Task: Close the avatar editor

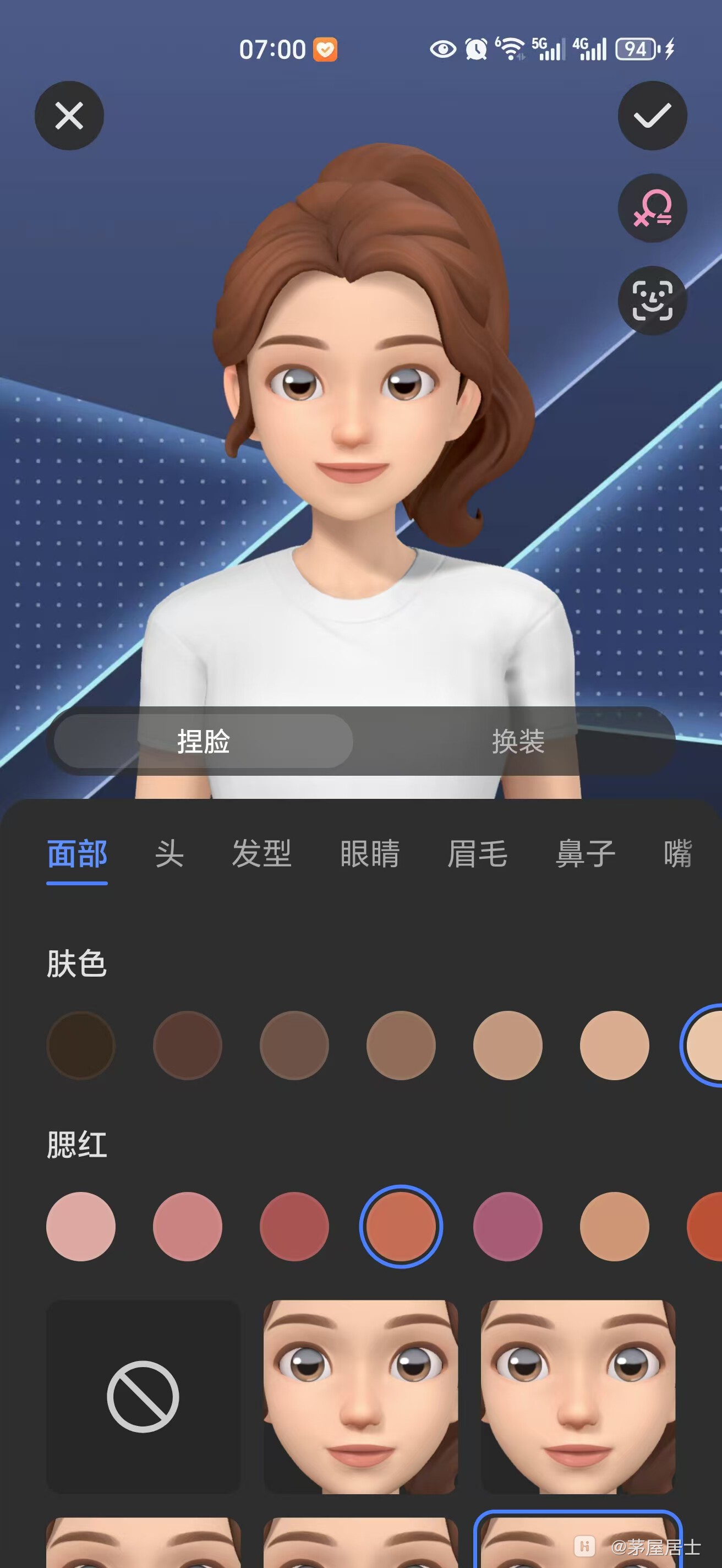Action: click(69, 116)
